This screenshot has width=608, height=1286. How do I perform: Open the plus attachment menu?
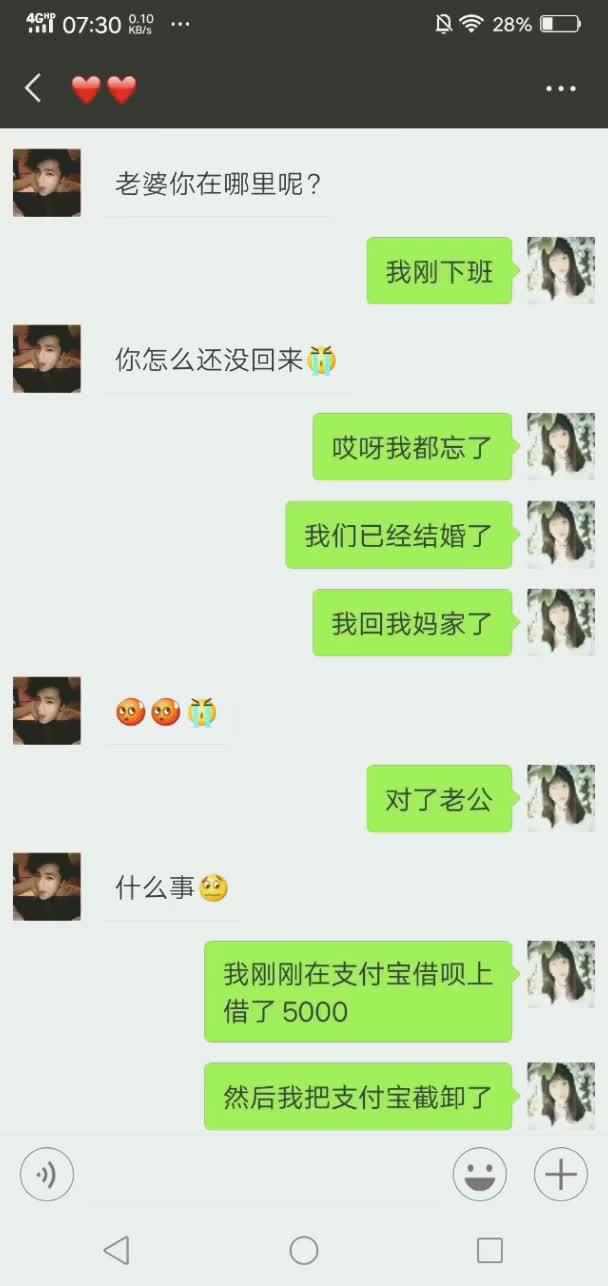[x=560, y=1173]
